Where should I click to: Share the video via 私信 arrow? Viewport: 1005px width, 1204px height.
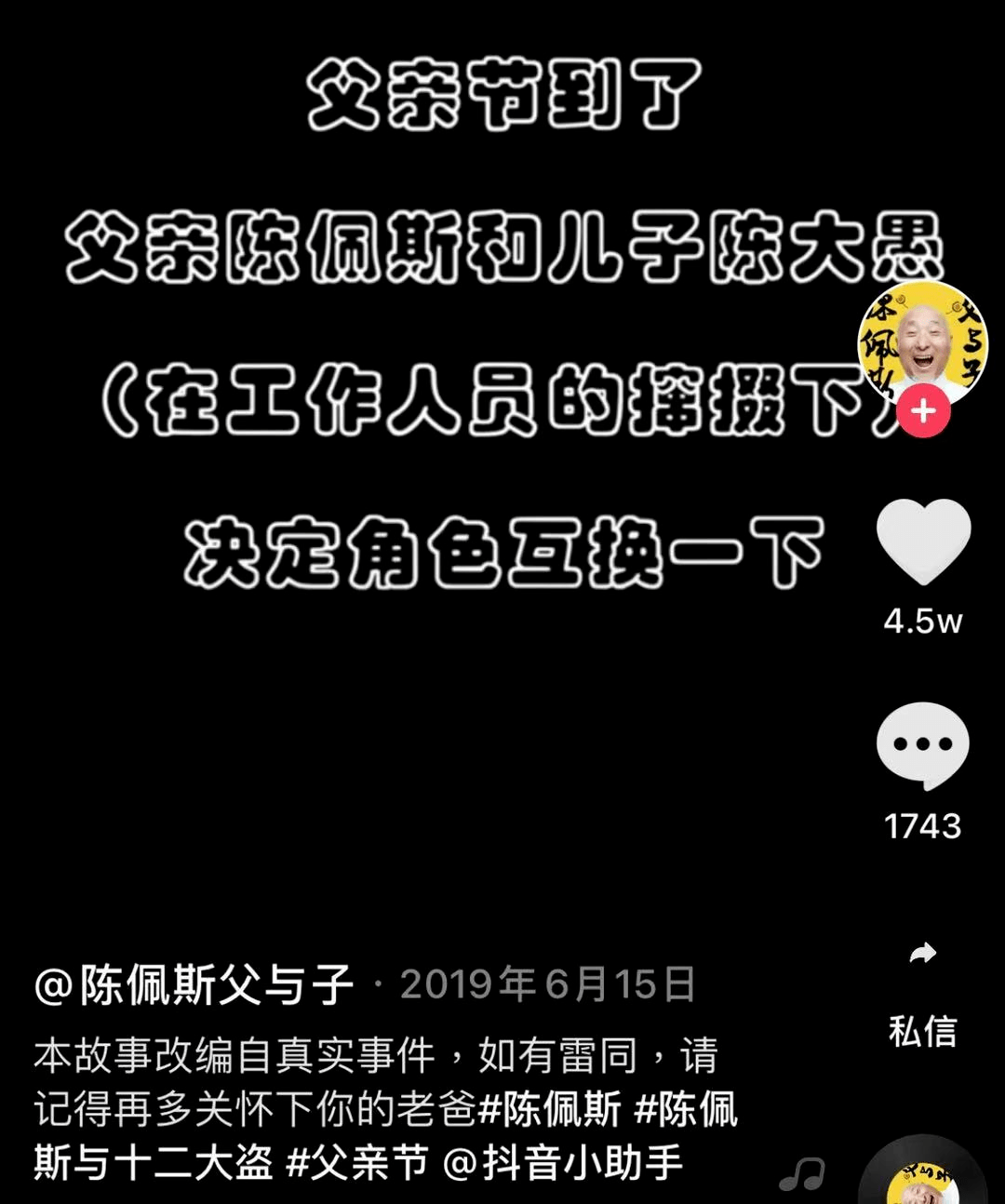[922, 954]
